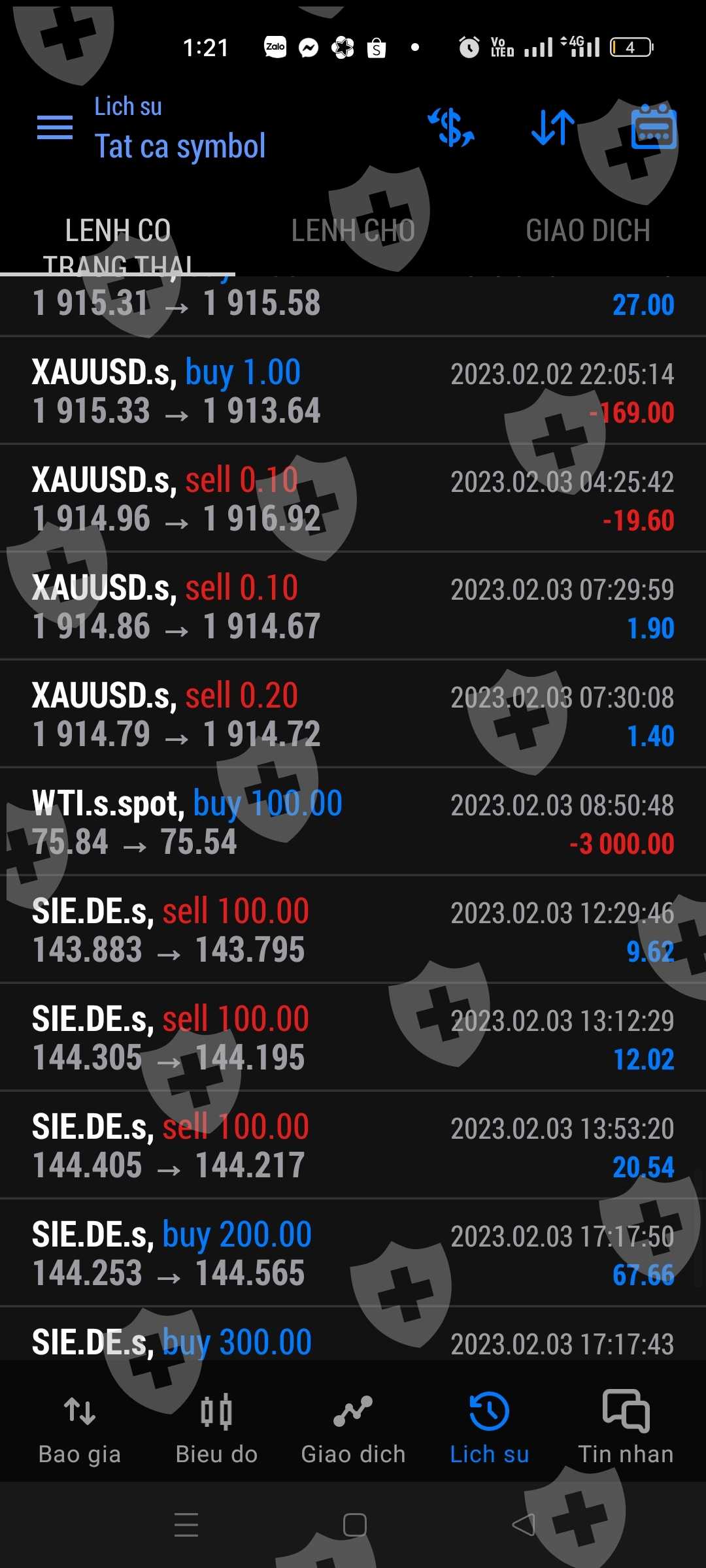Viewport: 706px width, 1568px height.
Task: Go to the Bao gia tab
Action: (80, 1428)
